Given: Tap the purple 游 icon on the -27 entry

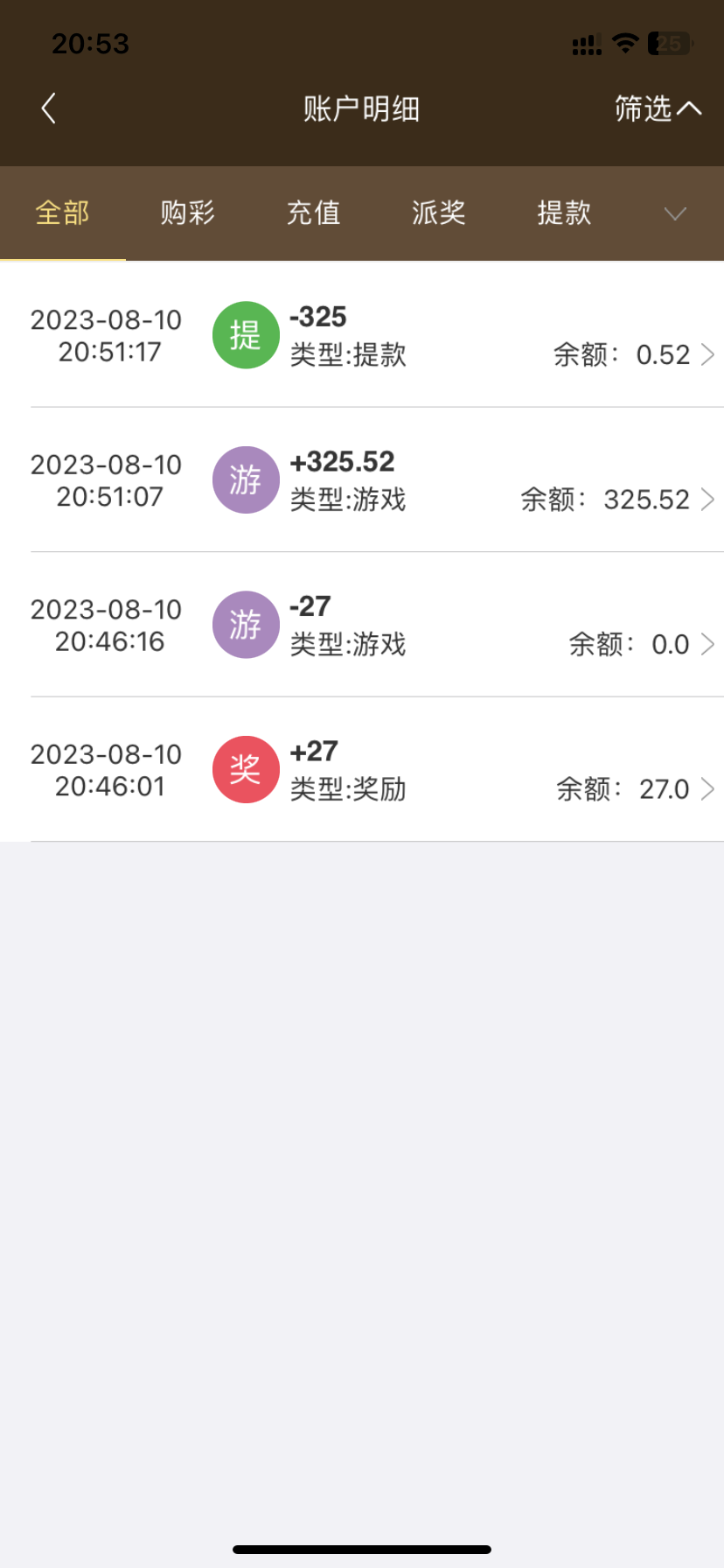Looking at the screenshot, I should coord(245,625).
